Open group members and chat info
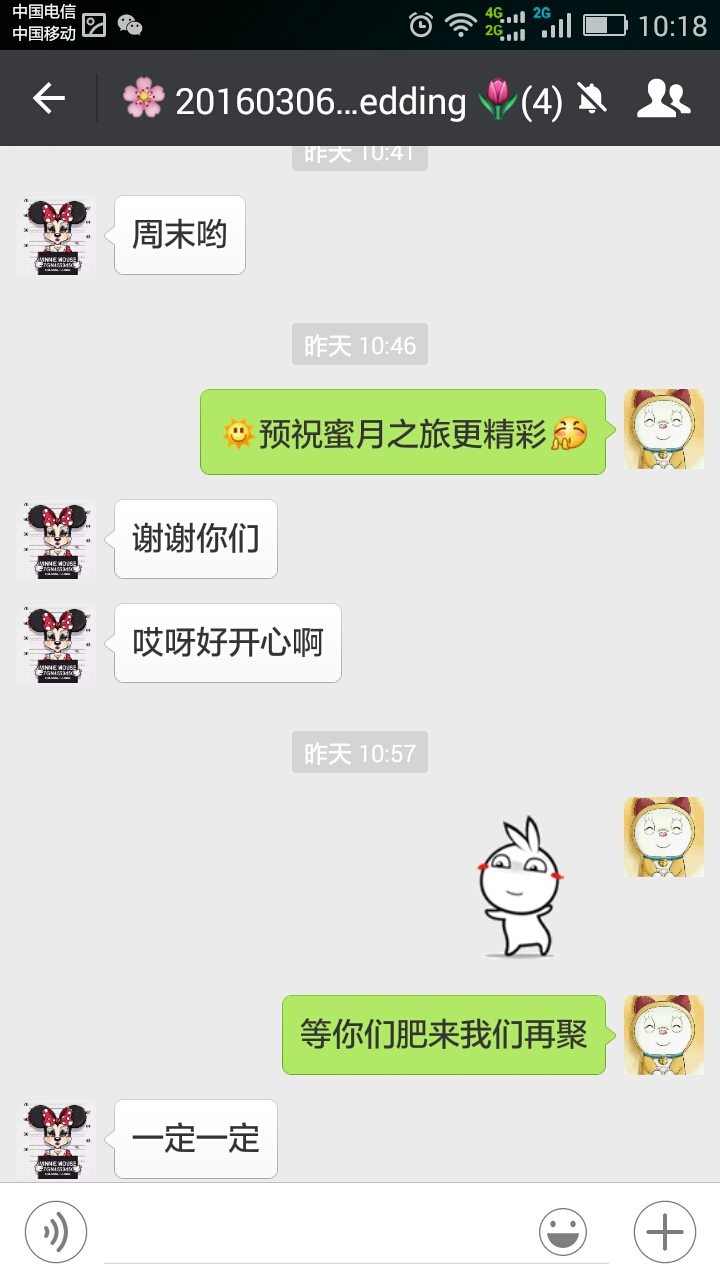 (x=663, y=98)
